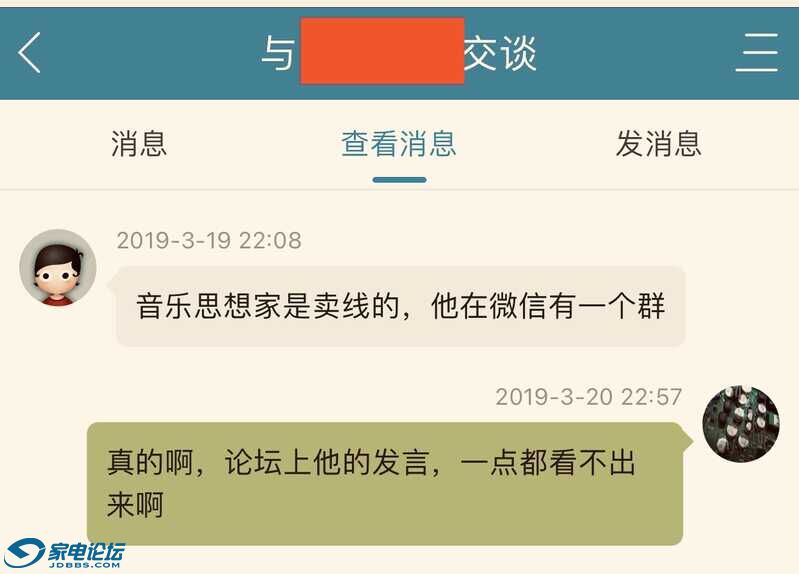Switch to the 消息 tab
Screen dimensions: 799x574
(139, 144)
